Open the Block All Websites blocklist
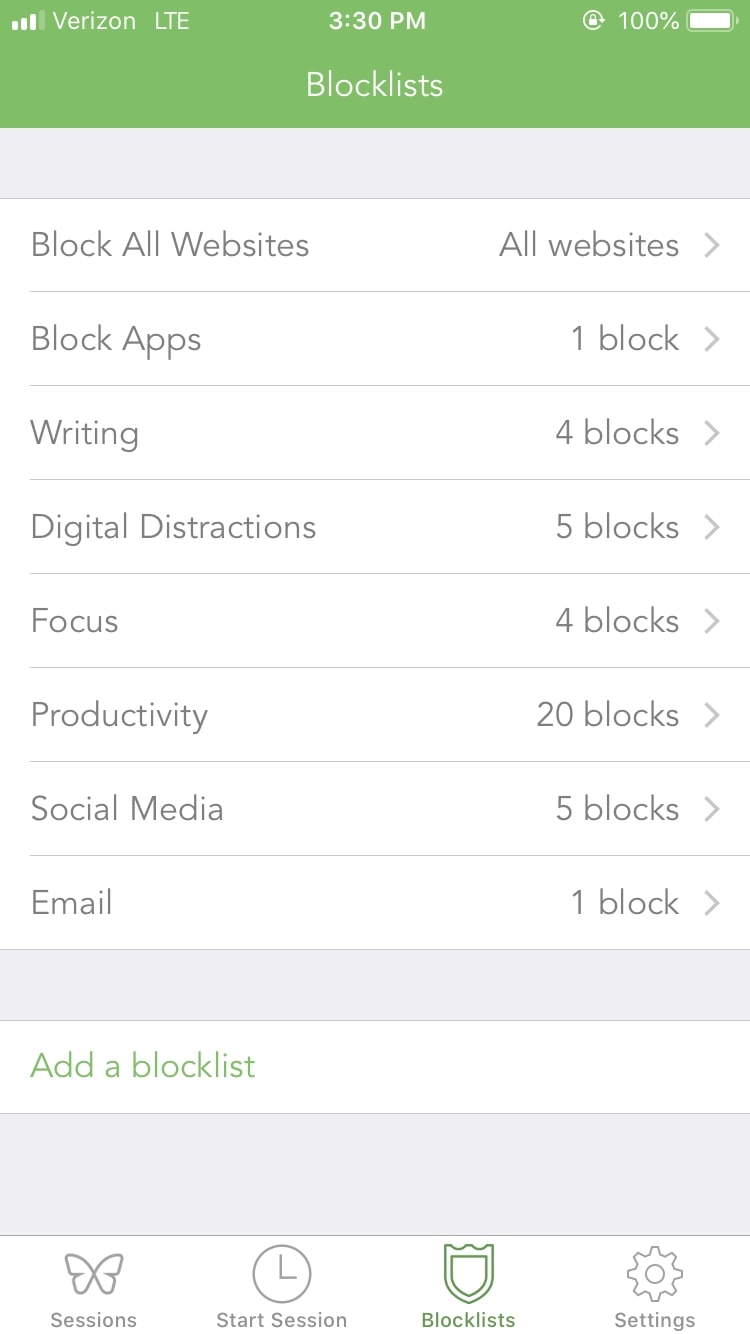Screen dimensions: 750x1334 coord(375,245)
